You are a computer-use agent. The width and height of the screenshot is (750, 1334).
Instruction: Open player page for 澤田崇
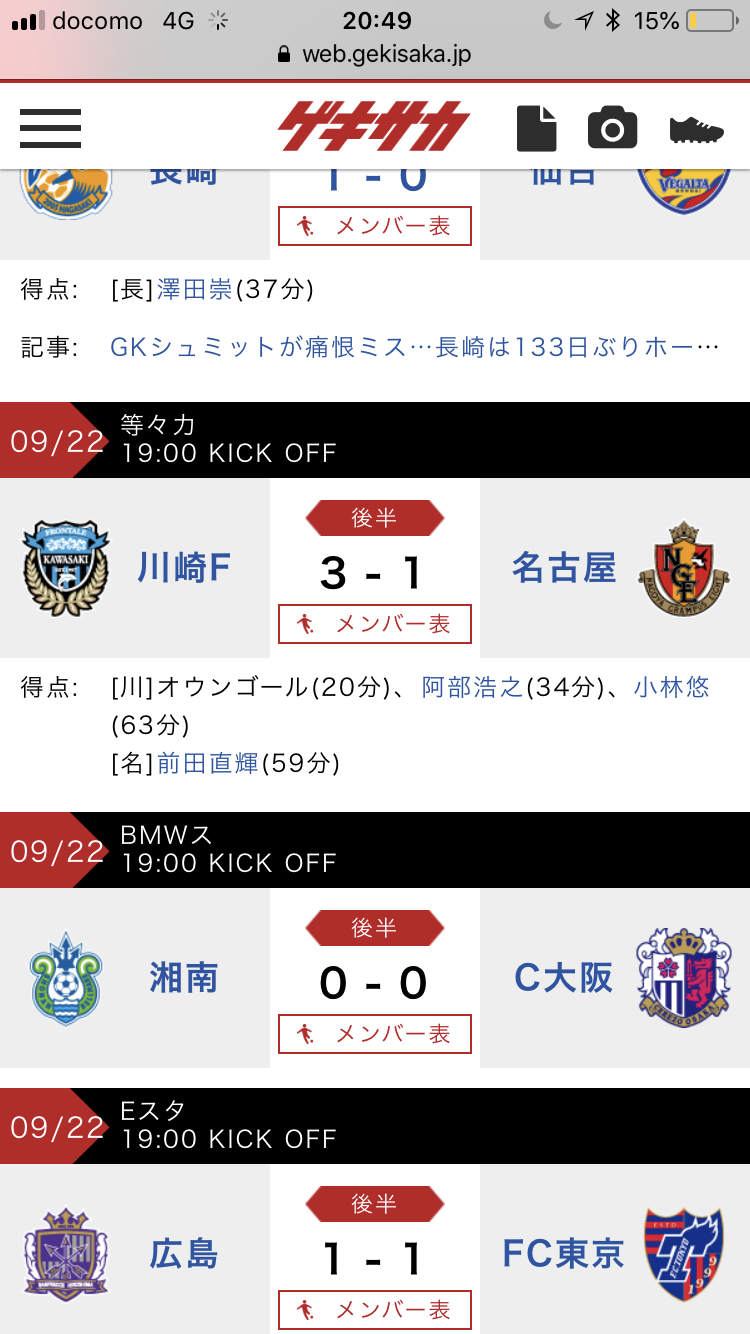click(194, 290)
